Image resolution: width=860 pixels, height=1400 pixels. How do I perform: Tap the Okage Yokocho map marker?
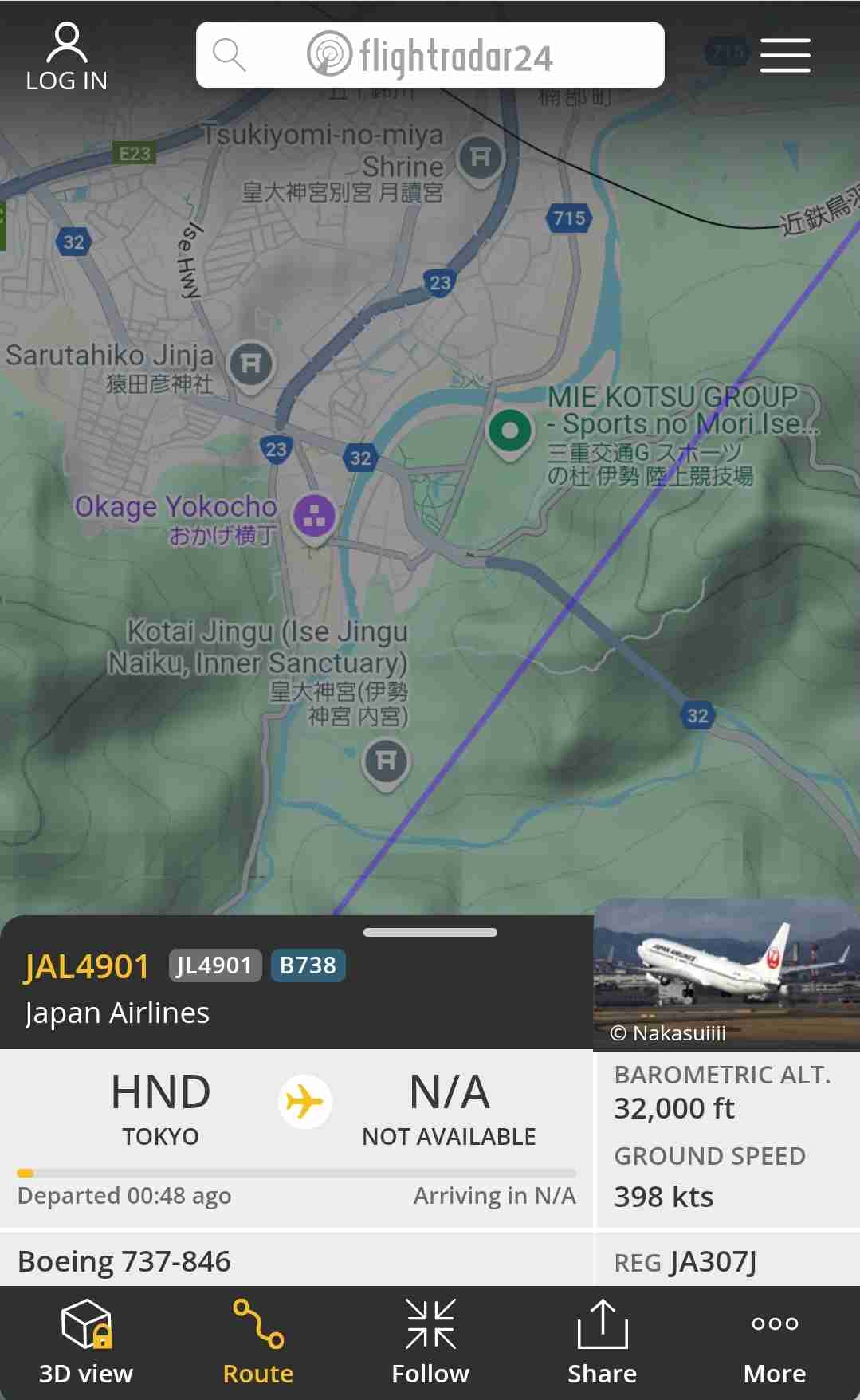(314, 517)
